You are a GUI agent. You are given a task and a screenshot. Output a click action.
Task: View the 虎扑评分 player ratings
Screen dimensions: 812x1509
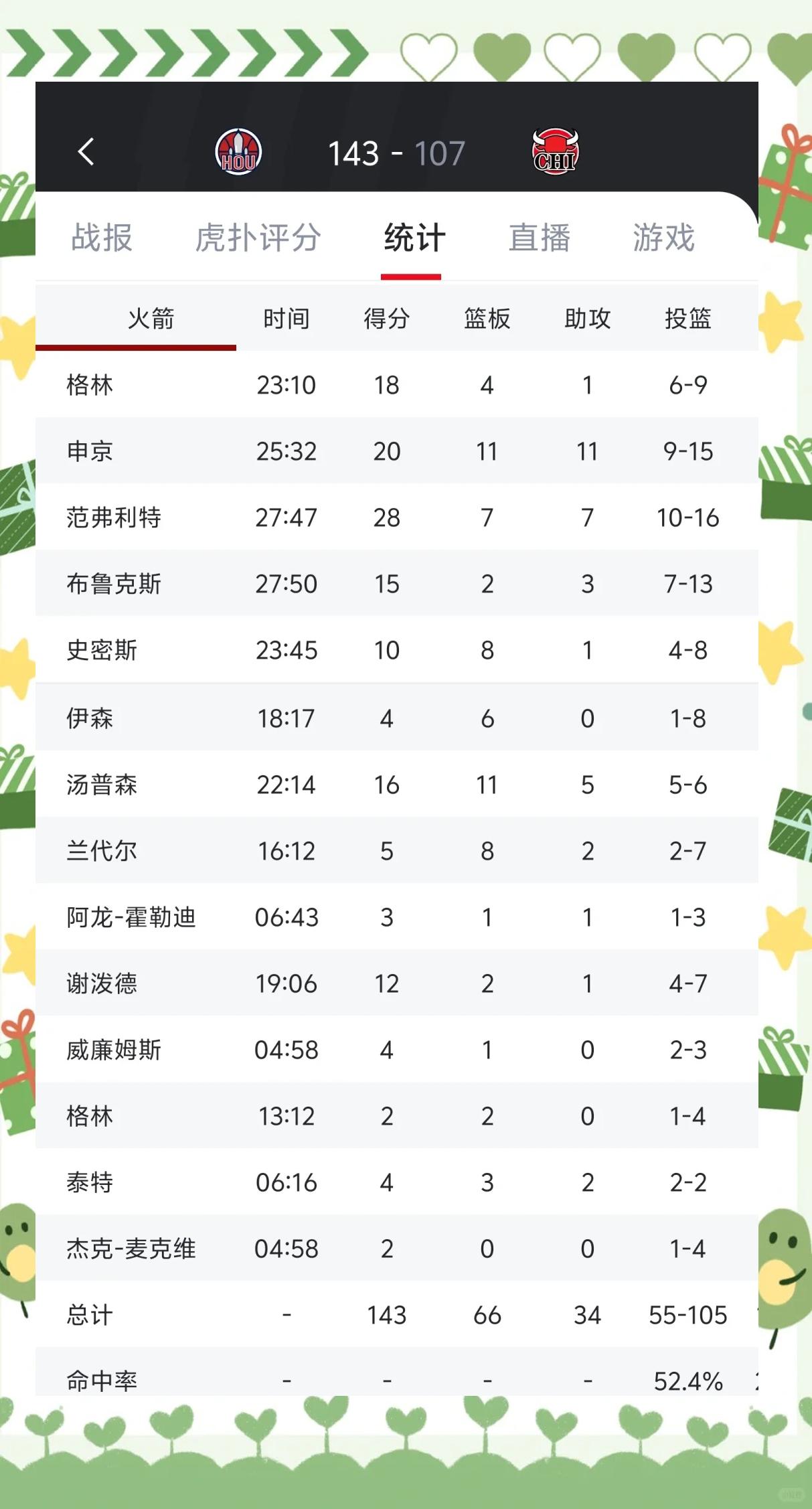(x=257, y=238)
